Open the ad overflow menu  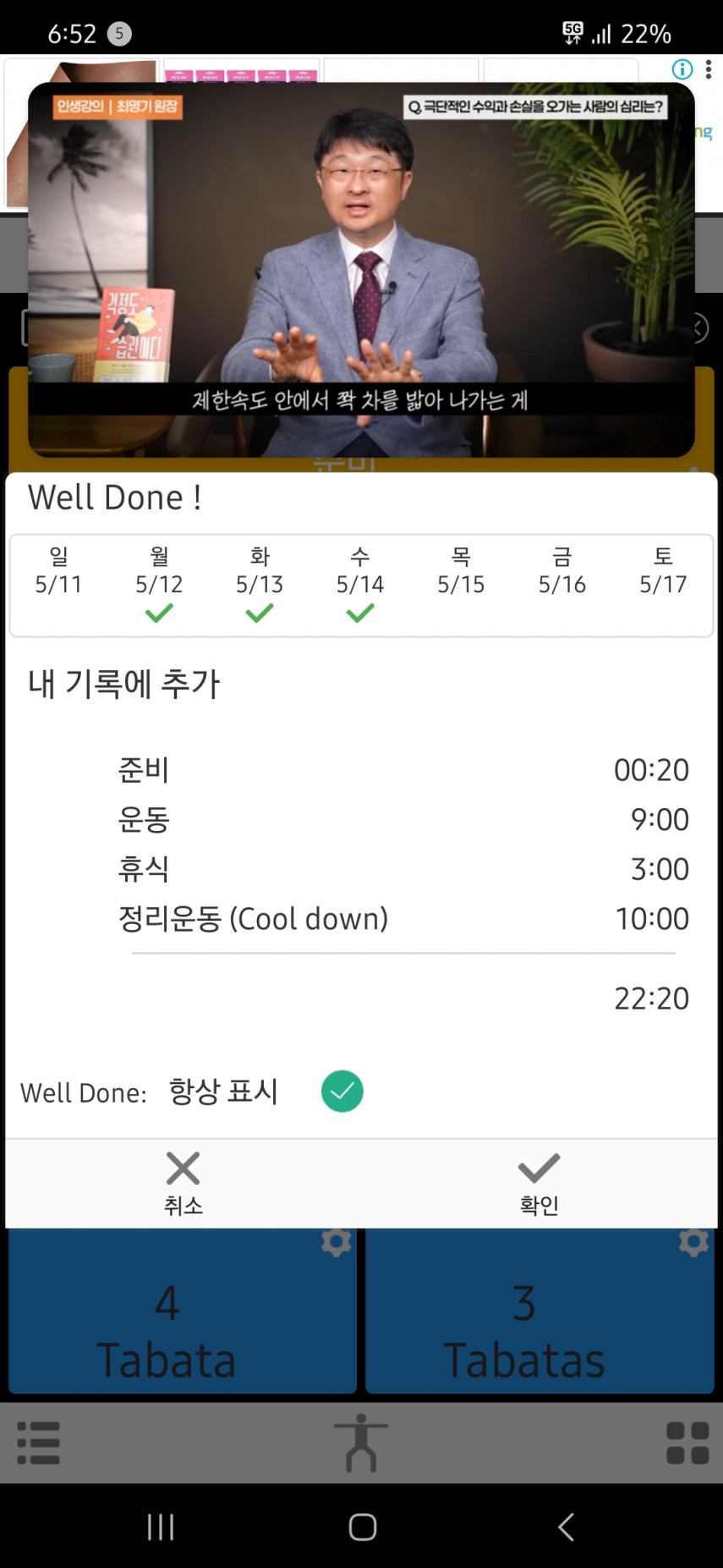coord(709,69)
